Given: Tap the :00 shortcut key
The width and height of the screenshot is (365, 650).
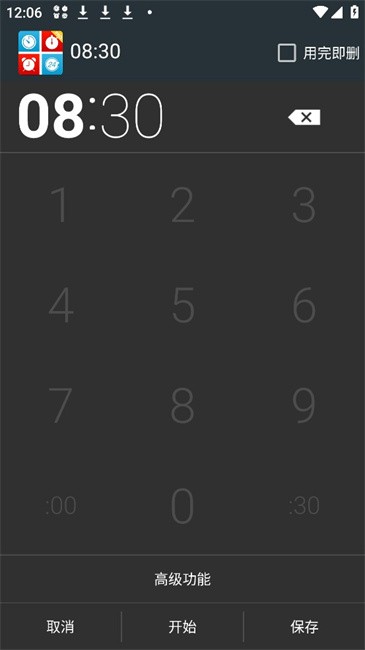Looking at the screenshot, I should point(61,505).
